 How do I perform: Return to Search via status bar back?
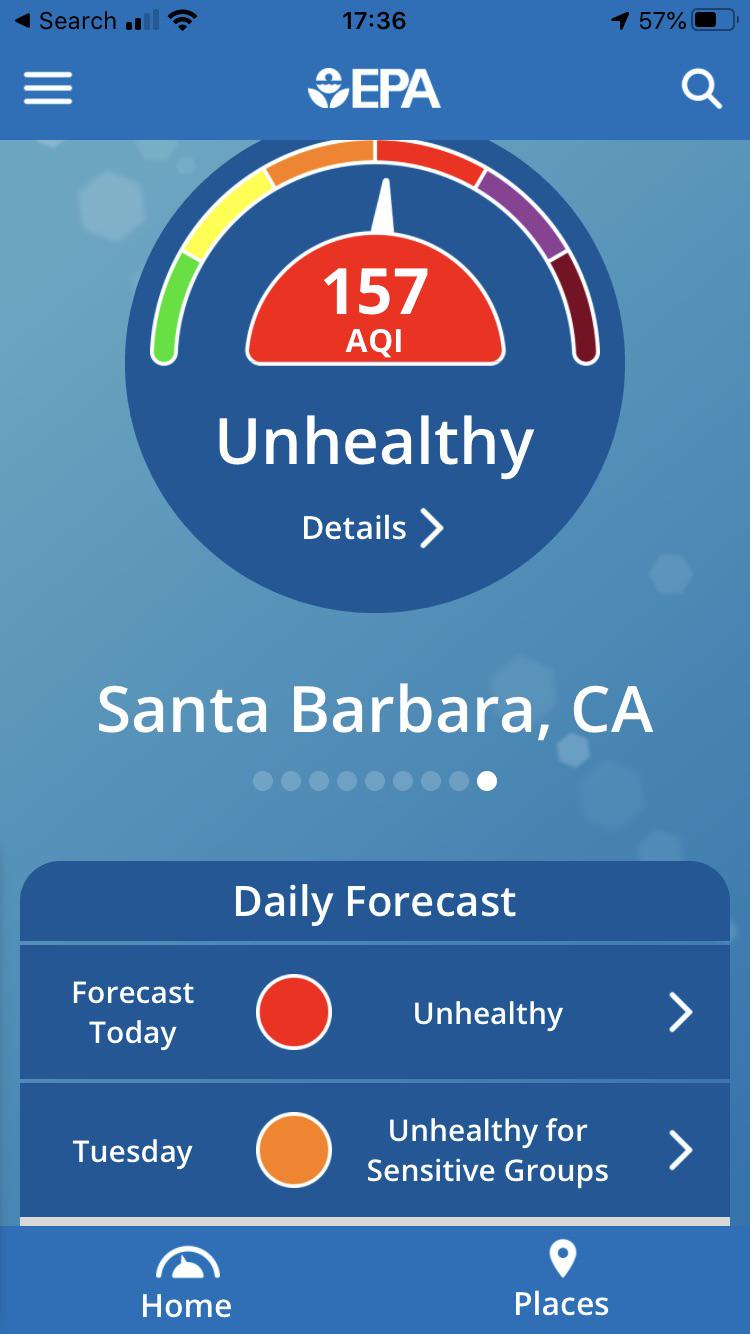pyautogui.click(x=65, y=21)
